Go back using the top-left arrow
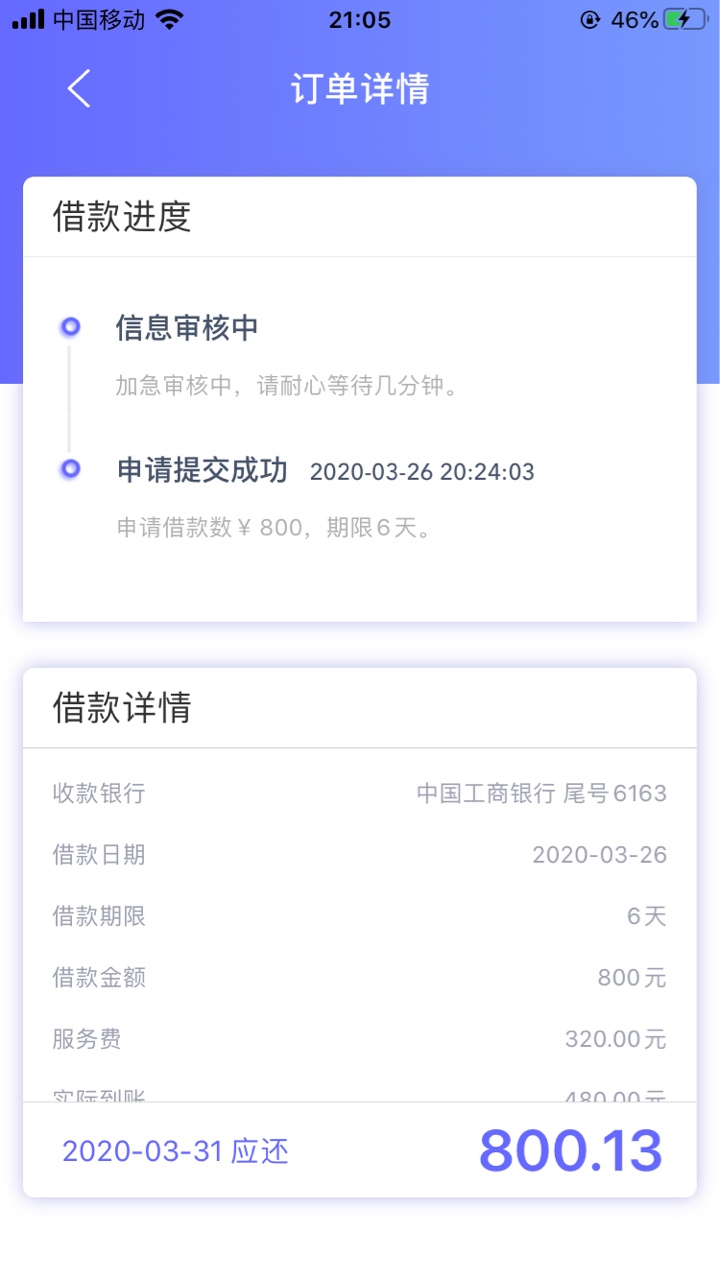The image size is (720, 1280). [x=79, y=88]
